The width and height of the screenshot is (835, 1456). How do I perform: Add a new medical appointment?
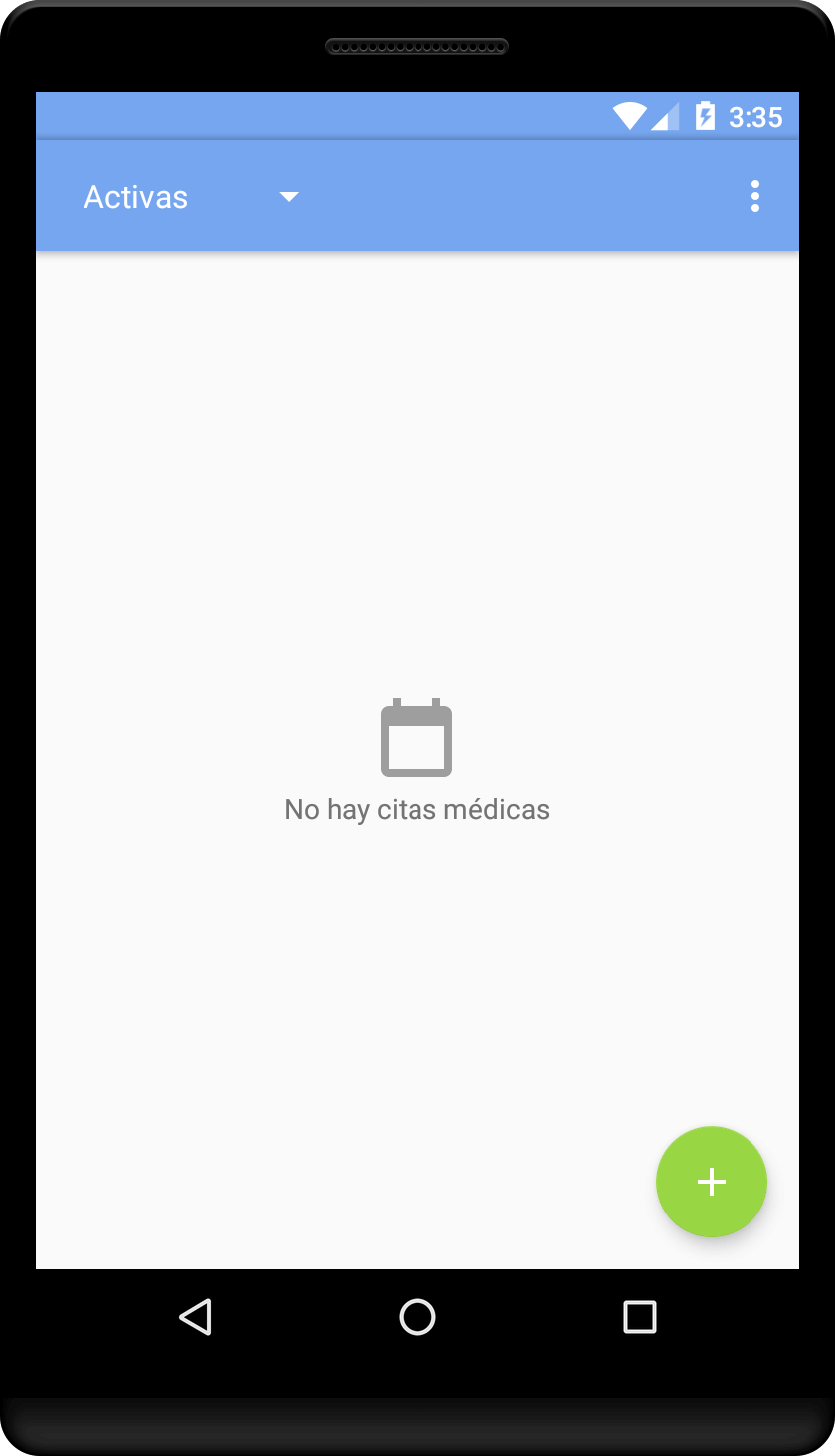pyautogui.click(x=712, y=1182)
